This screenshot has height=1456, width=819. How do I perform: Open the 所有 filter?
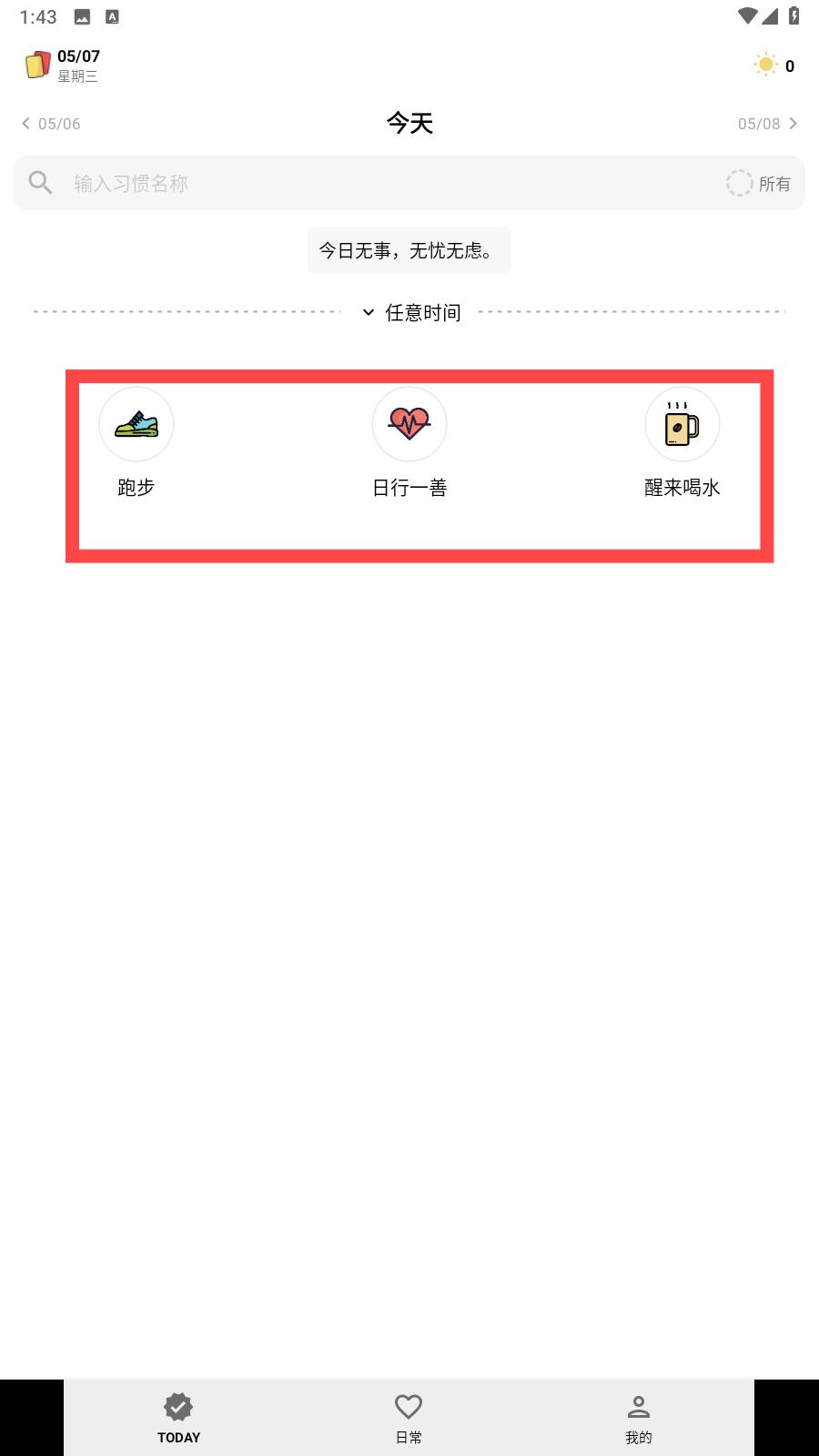[x=758, y=183]
